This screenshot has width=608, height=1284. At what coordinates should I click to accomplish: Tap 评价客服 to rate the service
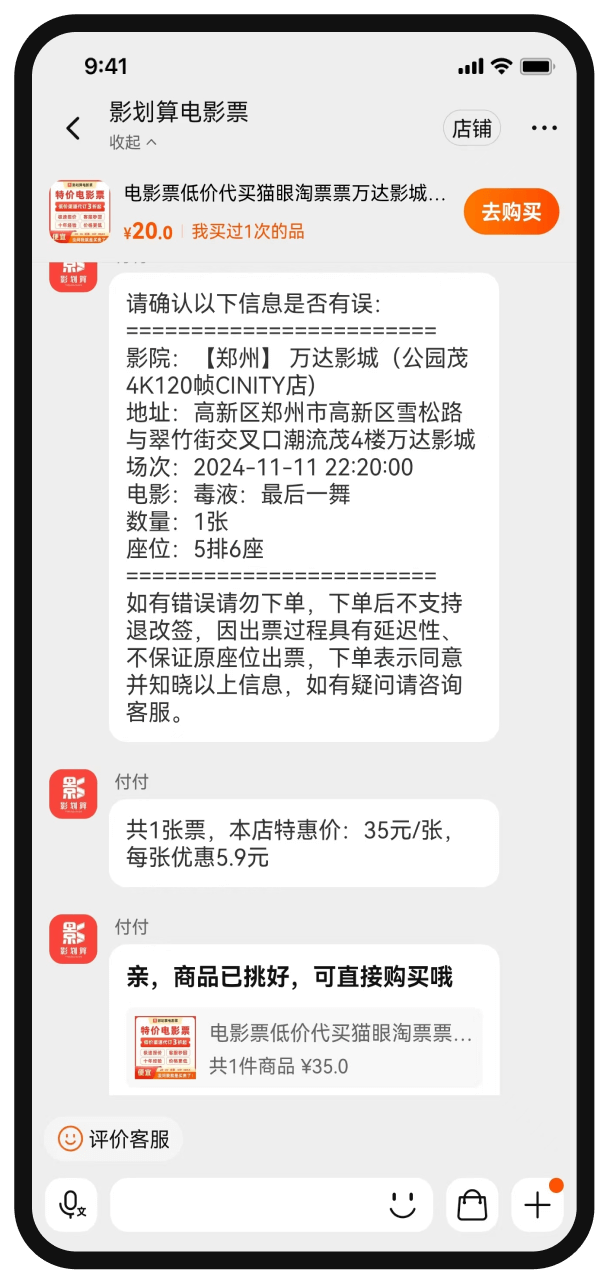tap(114, 1139)
